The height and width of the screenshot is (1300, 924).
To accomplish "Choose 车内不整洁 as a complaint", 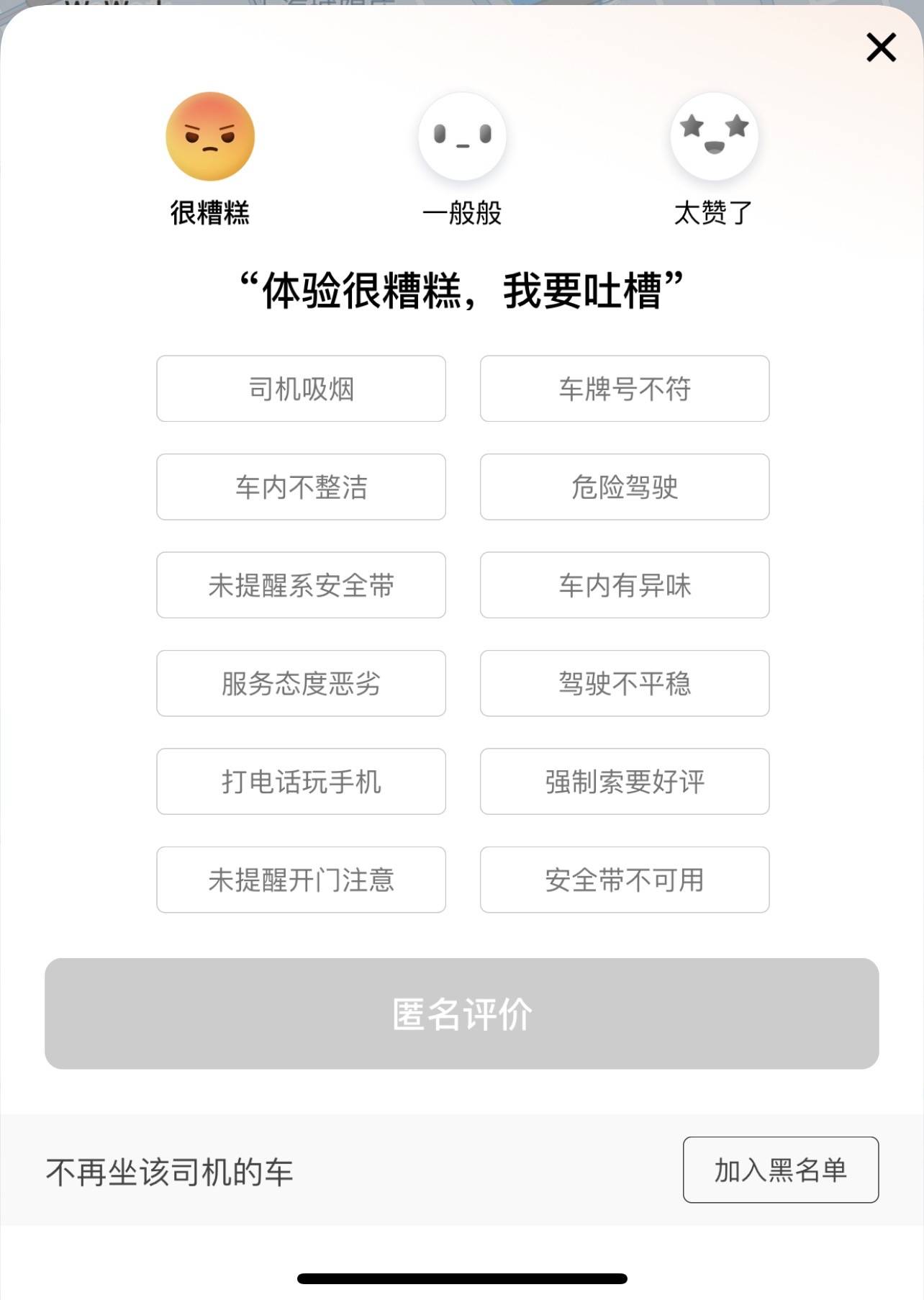I will 301,487.
